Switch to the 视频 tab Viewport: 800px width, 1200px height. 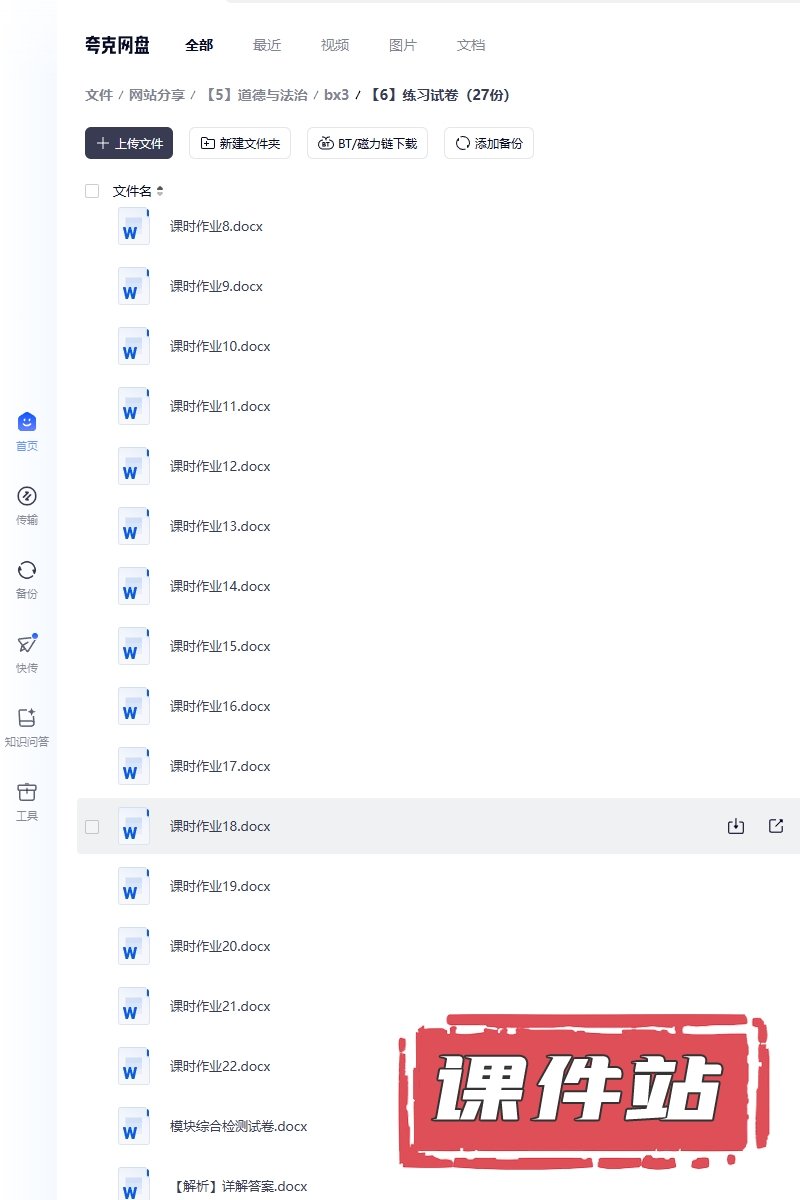(x=335, y=45)
